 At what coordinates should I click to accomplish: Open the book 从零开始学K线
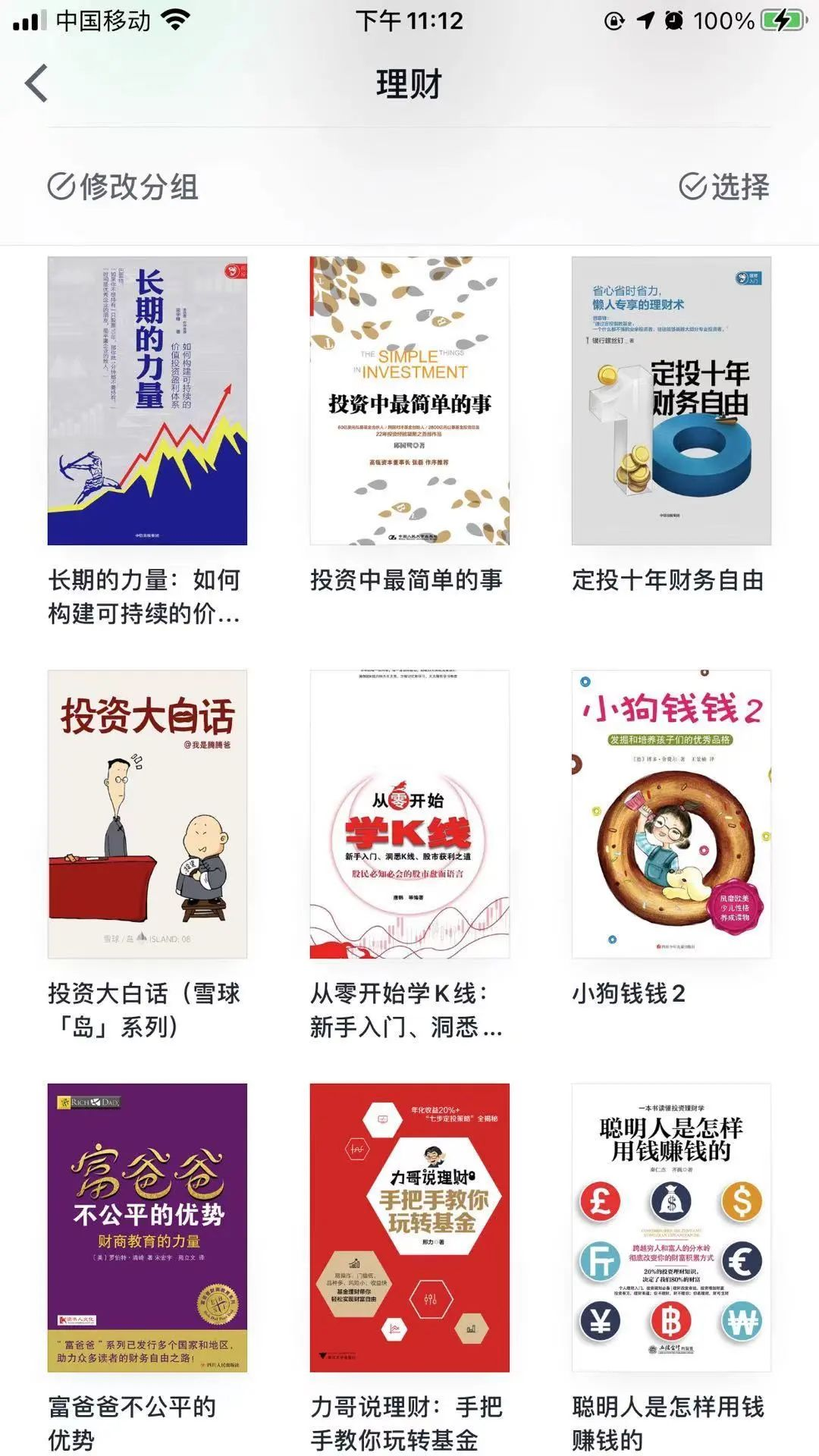point(409,814)
